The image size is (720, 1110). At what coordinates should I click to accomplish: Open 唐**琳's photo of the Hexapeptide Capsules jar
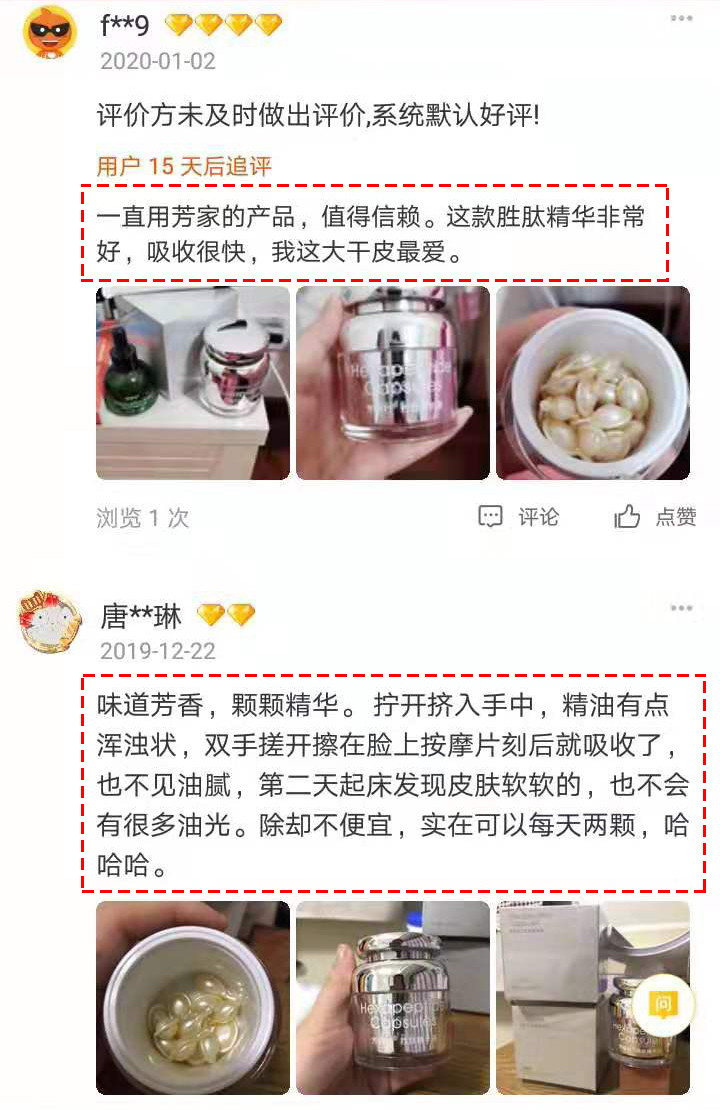393,998
